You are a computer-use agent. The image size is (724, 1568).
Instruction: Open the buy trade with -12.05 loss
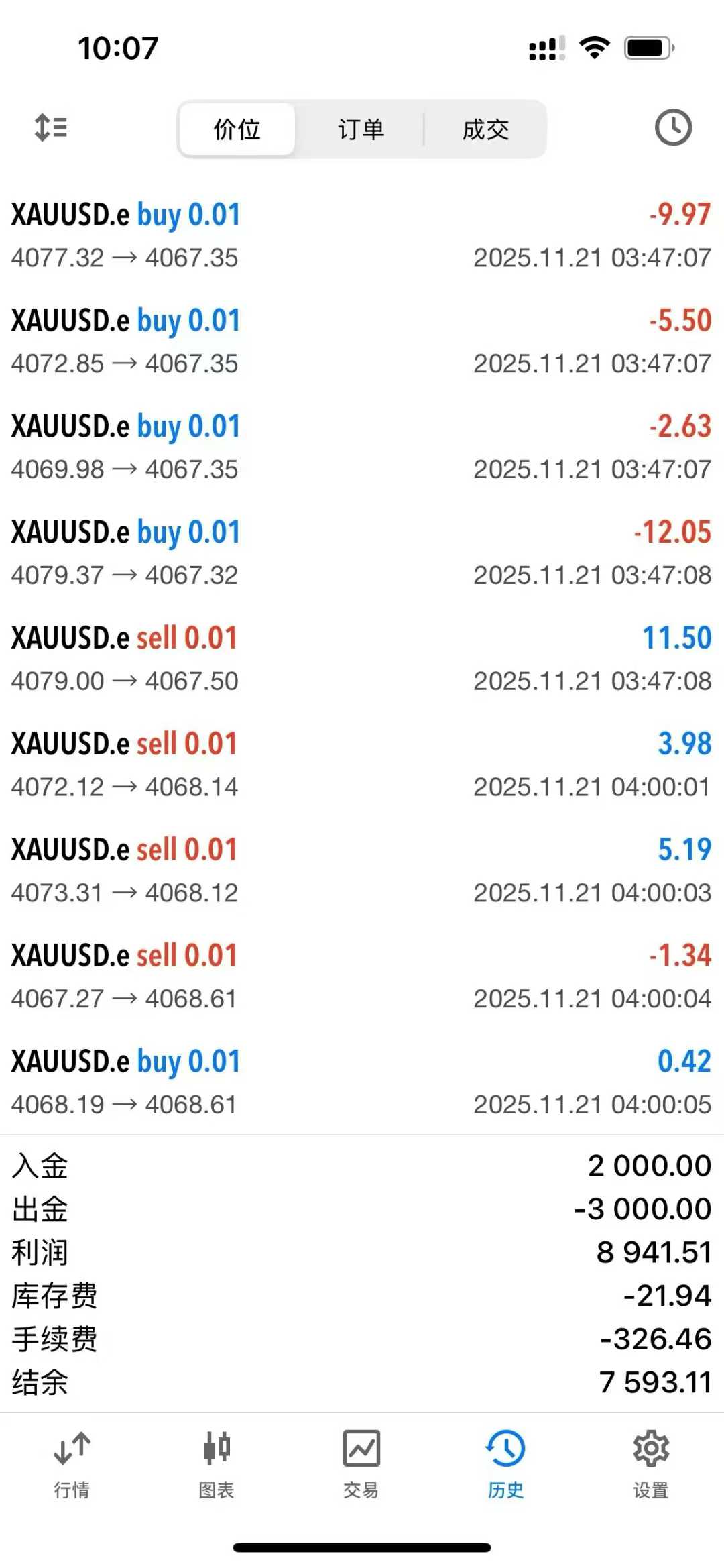coord(361,553)
